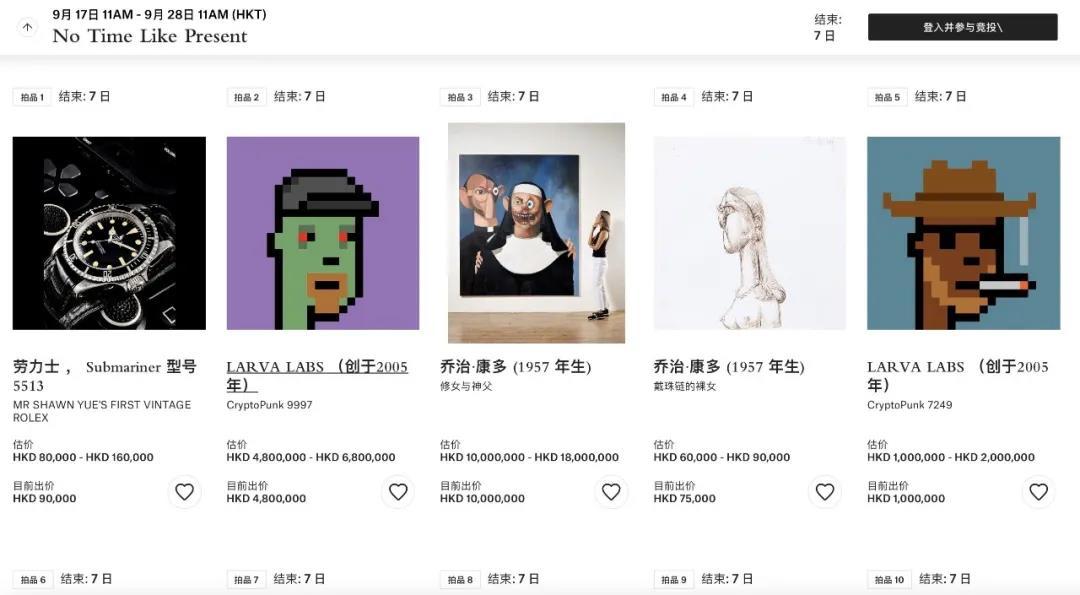
Task: Open the CryptoPunk 7249 image
Action: click(963, 233)
